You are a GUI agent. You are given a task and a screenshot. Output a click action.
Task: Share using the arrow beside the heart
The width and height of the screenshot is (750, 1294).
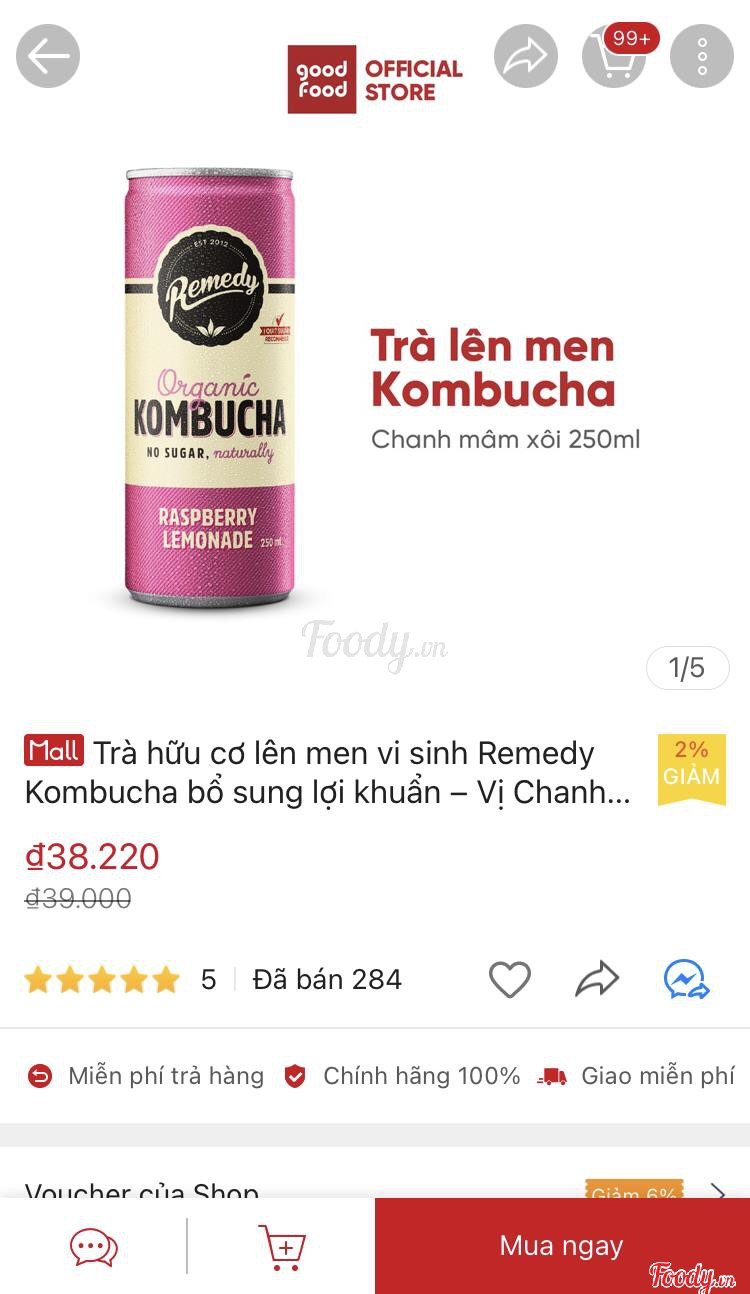coord(597,979)
